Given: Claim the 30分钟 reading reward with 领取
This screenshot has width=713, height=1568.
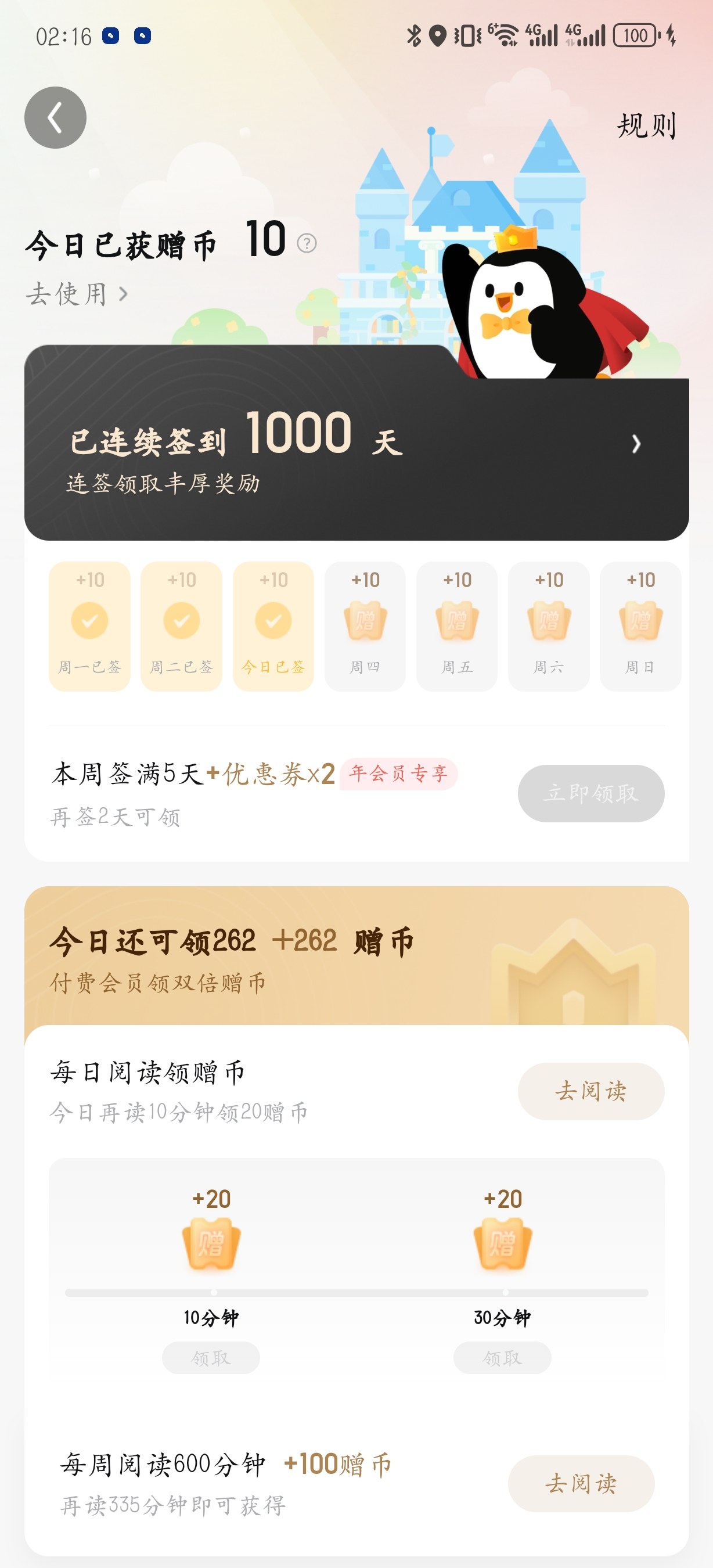Looking at the screenshot, I should 502,1357.
